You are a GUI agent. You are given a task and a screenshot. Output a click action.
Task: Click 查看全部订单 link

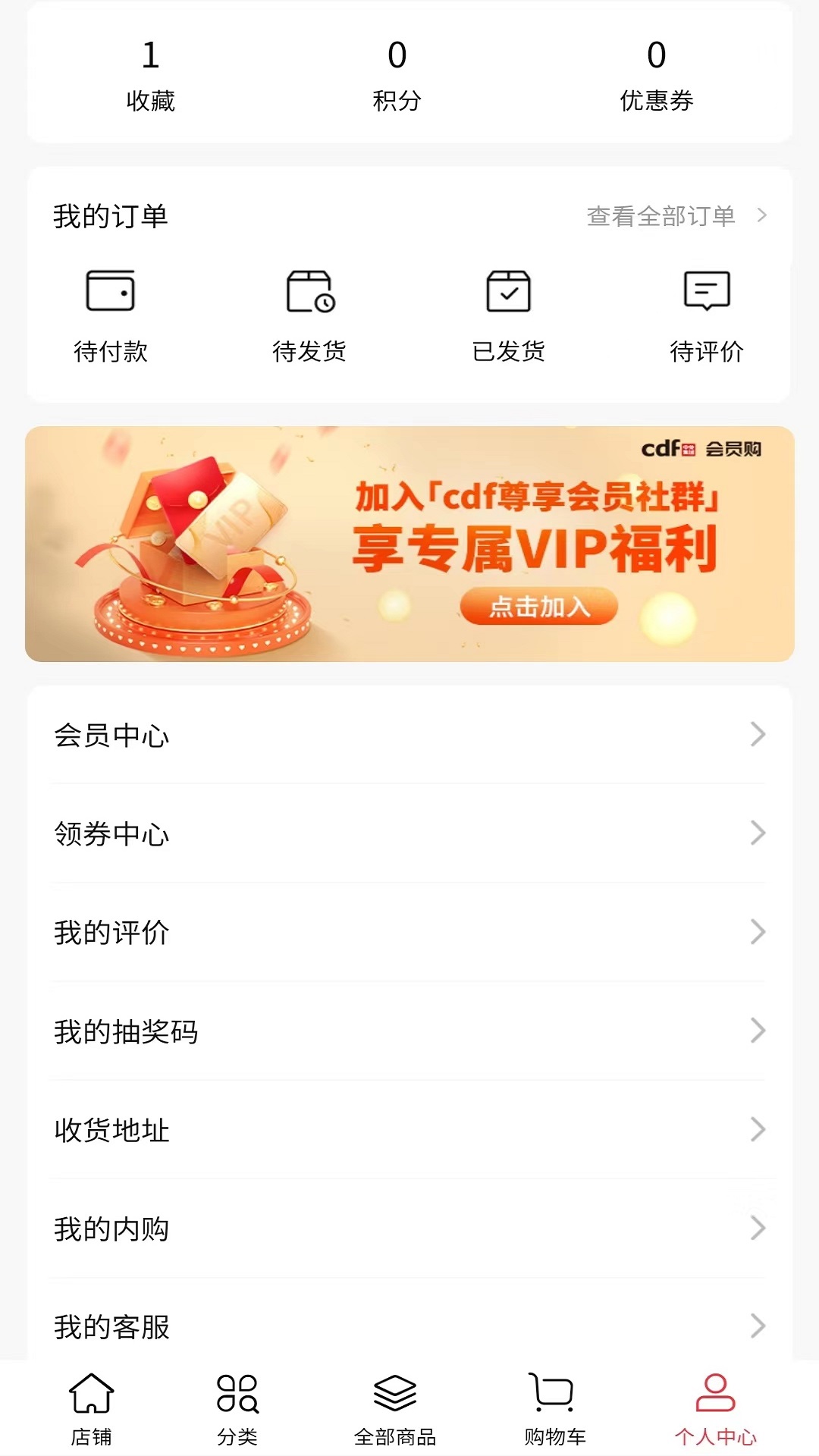tap(658, 215)
